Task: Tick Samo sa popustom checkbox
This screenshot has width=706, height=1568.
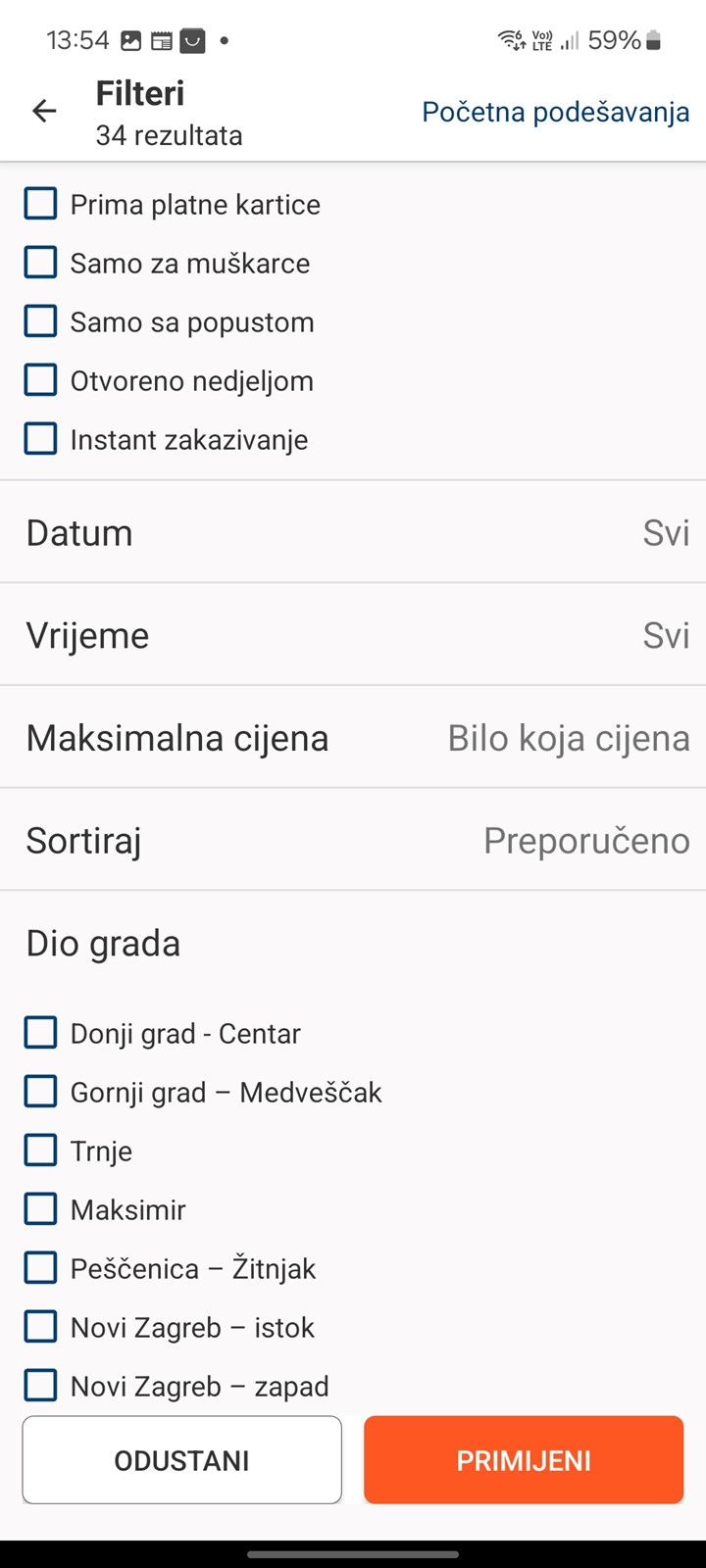Action: point(40,321)
